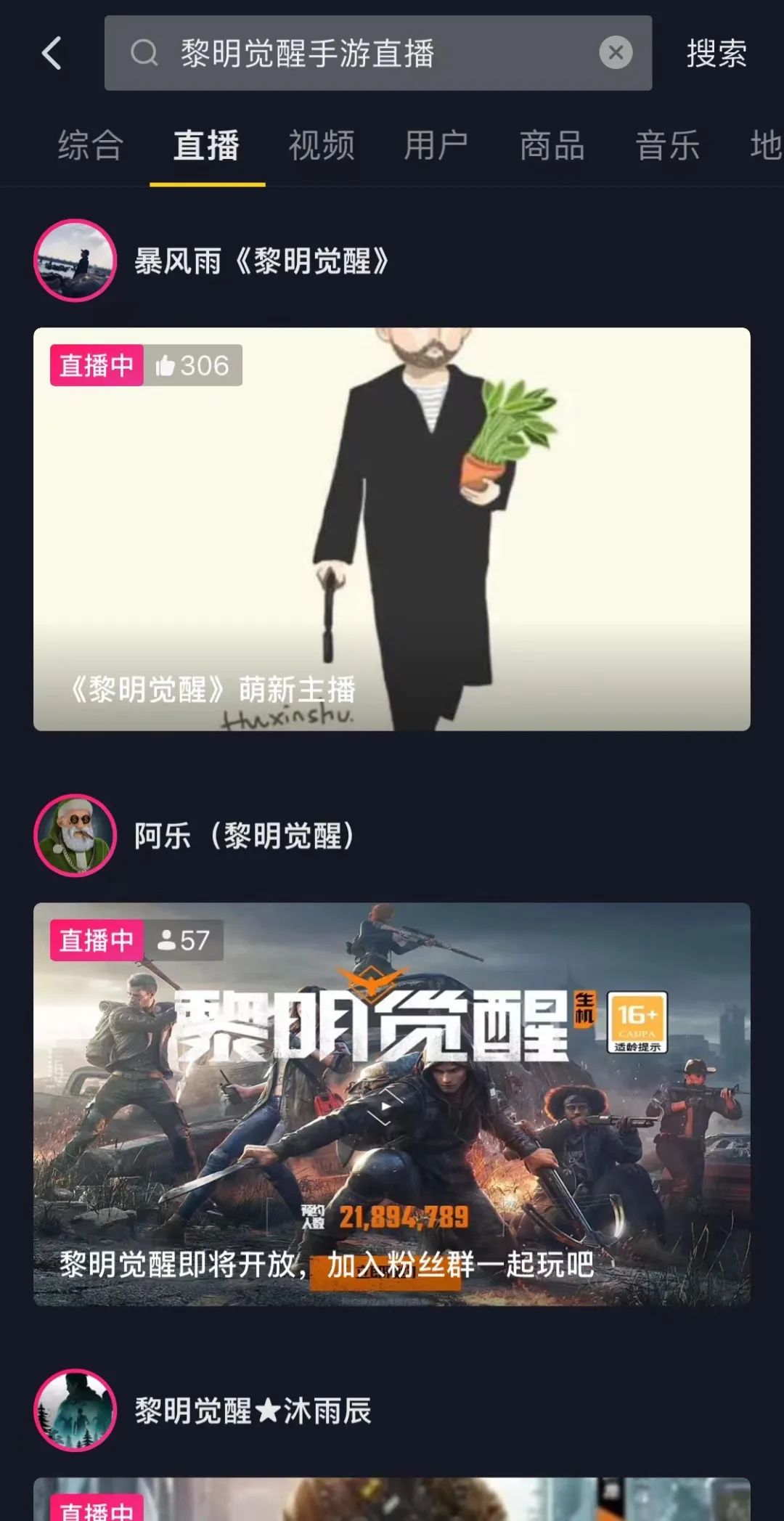
Task: Open 阿乐（黎明觉醒）profile avatar
Action: (75, 835)
